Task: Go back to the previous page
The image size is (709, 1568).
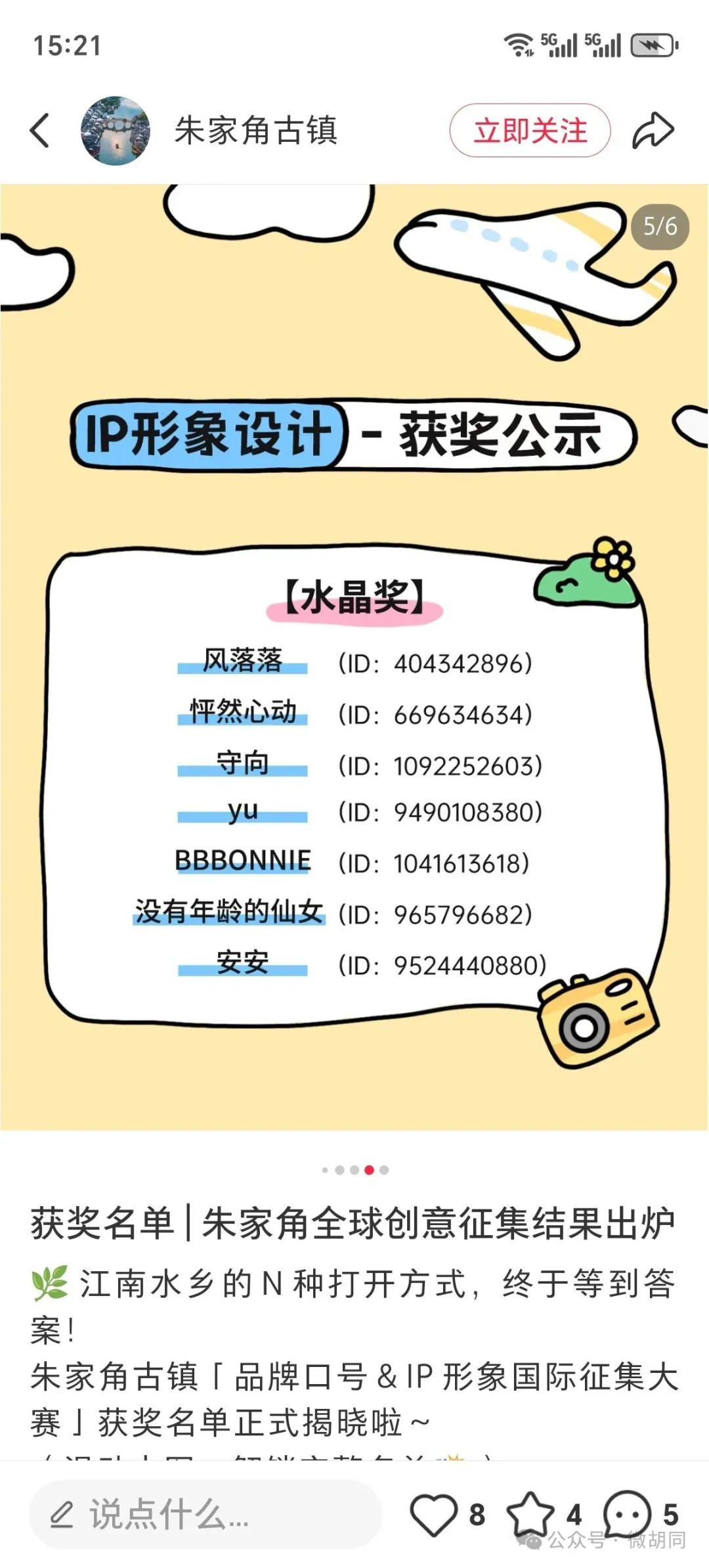Action: 41,130
